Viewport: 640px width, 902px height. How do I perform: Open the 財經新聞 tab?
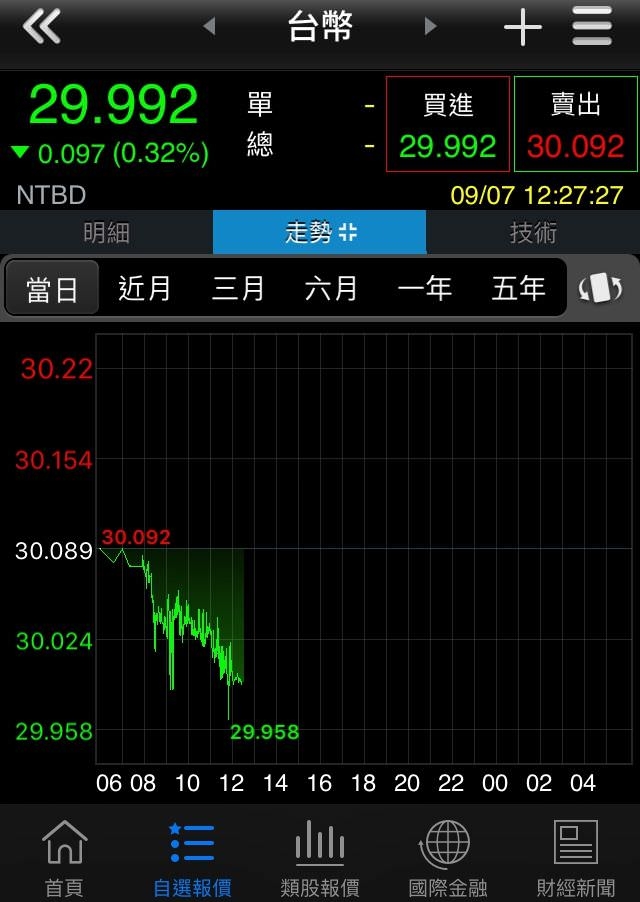575,857
